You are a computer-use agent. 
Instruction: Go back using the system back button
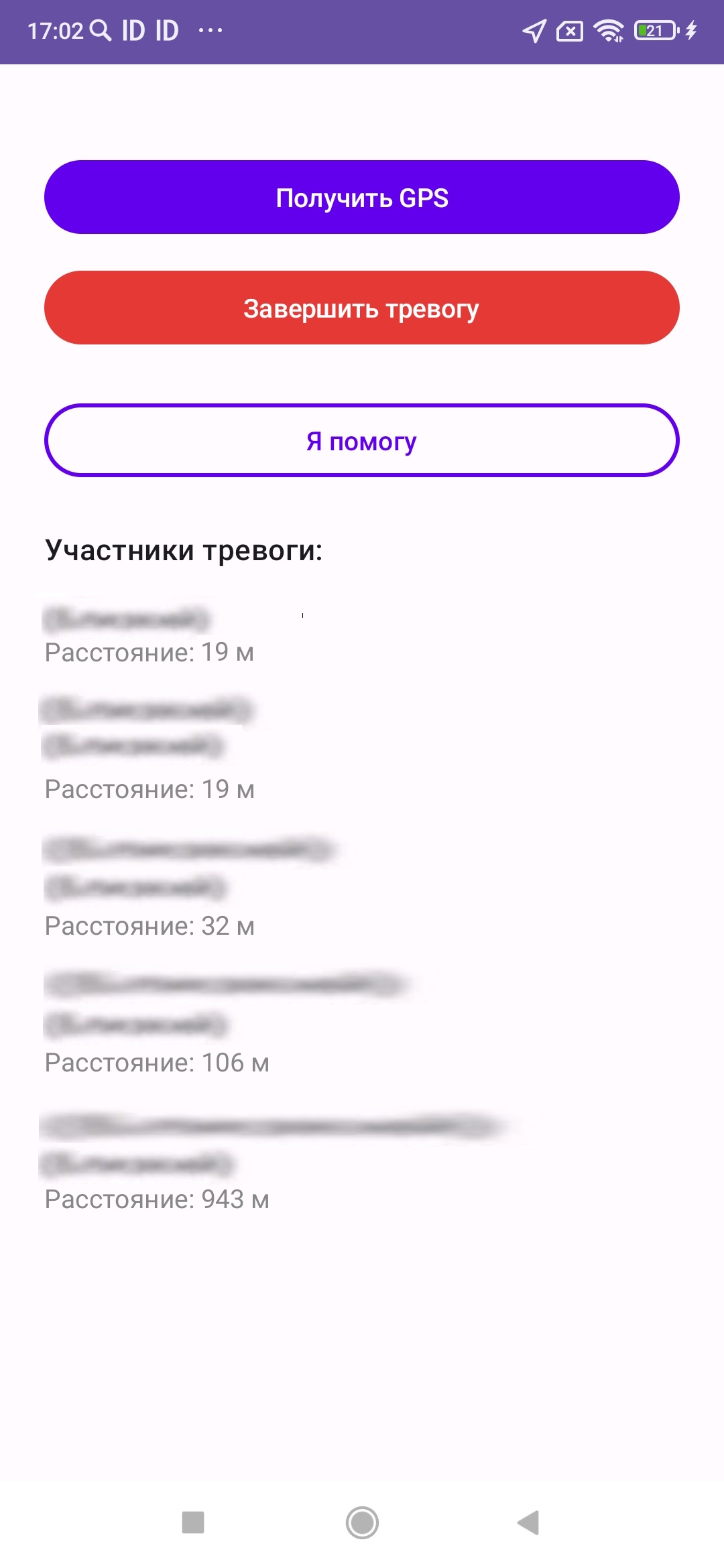529,1522
